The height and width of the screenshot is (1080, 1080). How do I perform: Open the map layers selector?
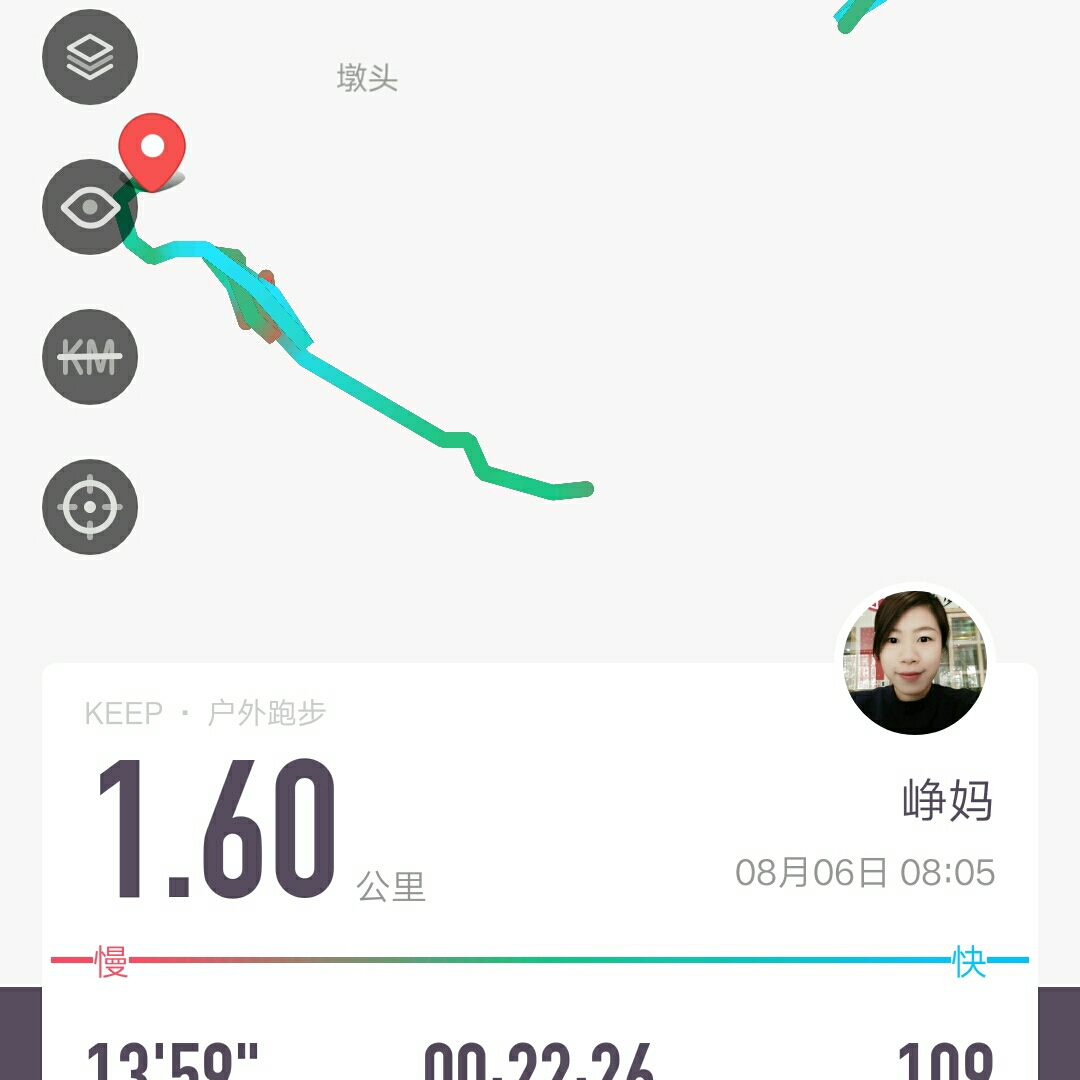pyautogui.click(x=90, y=57)
